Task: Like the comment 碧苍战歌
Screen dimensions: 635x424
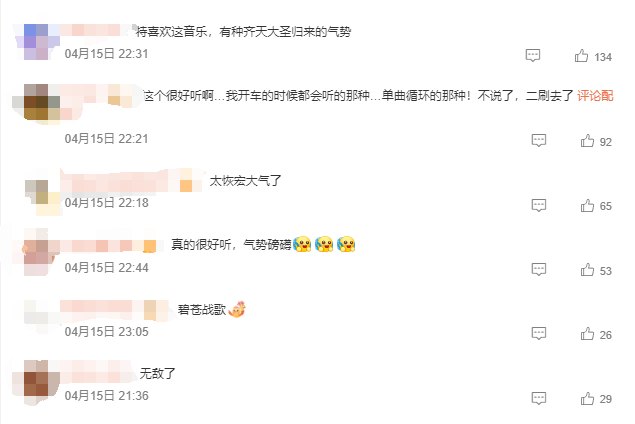Action: [x=586, y=334]
